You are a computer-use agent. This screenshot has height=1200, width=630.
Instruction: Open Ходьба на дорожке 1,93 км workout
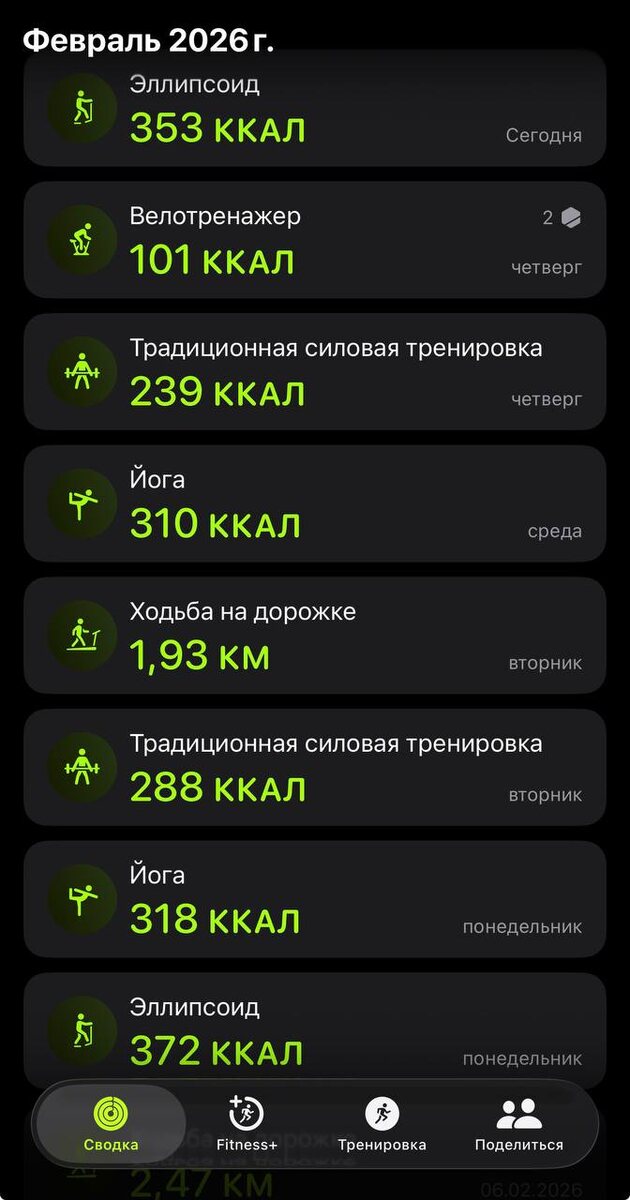pos(315,636)
